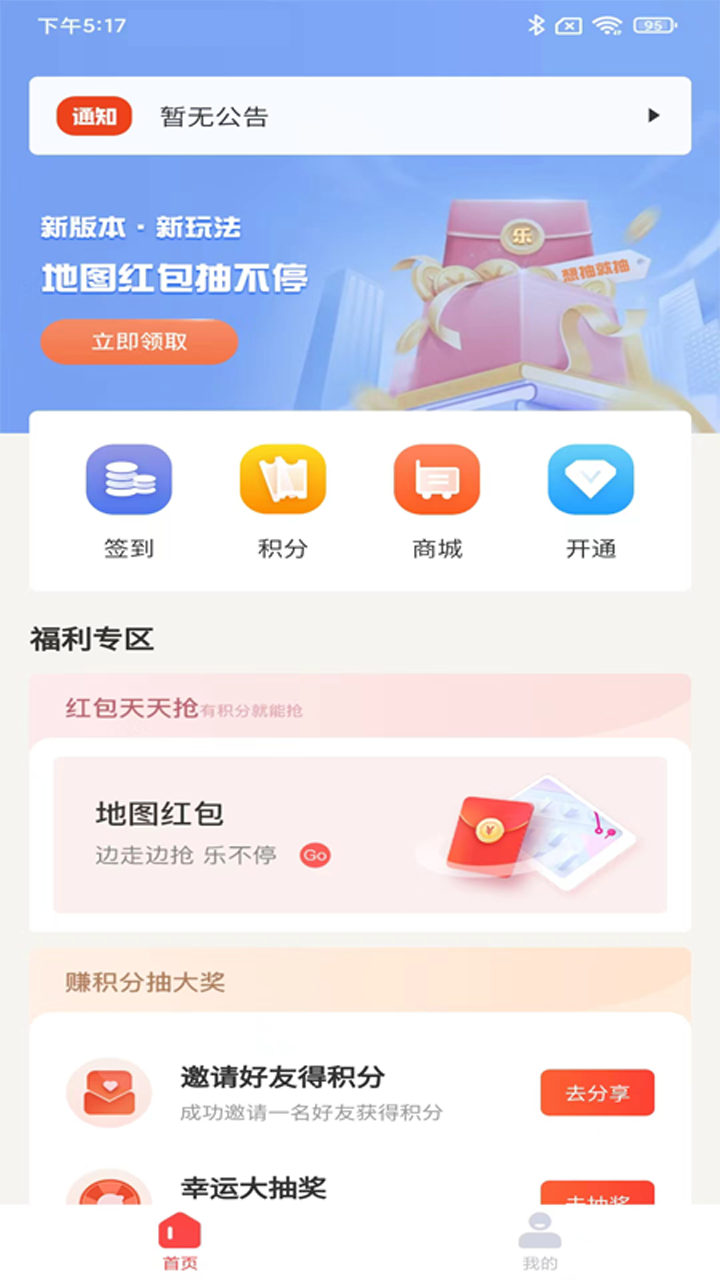Select the 首页 home tab

coord(180,1242)
